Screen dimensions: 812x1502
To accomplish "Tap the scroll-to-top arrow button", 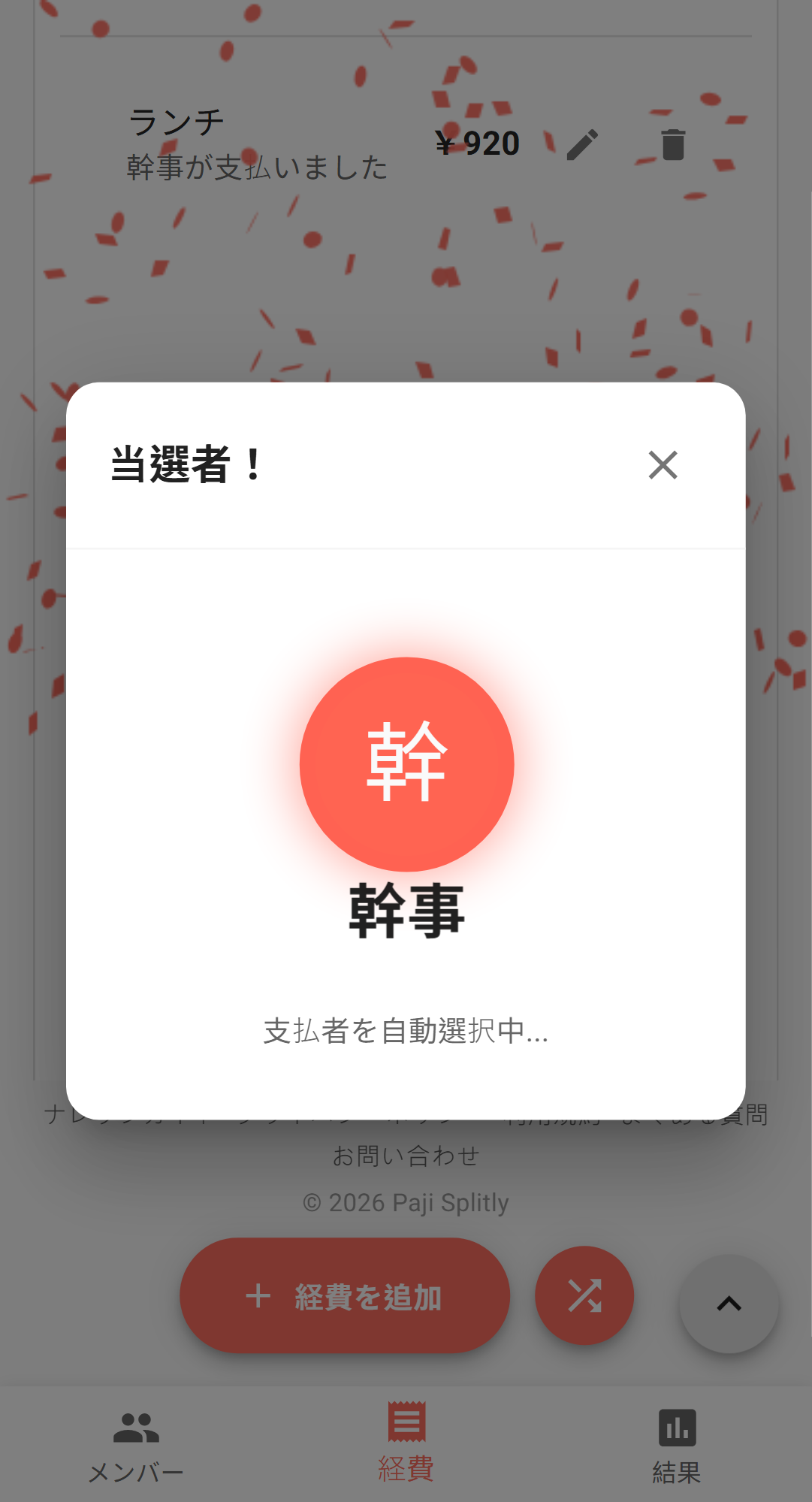I will [729, 1304].
